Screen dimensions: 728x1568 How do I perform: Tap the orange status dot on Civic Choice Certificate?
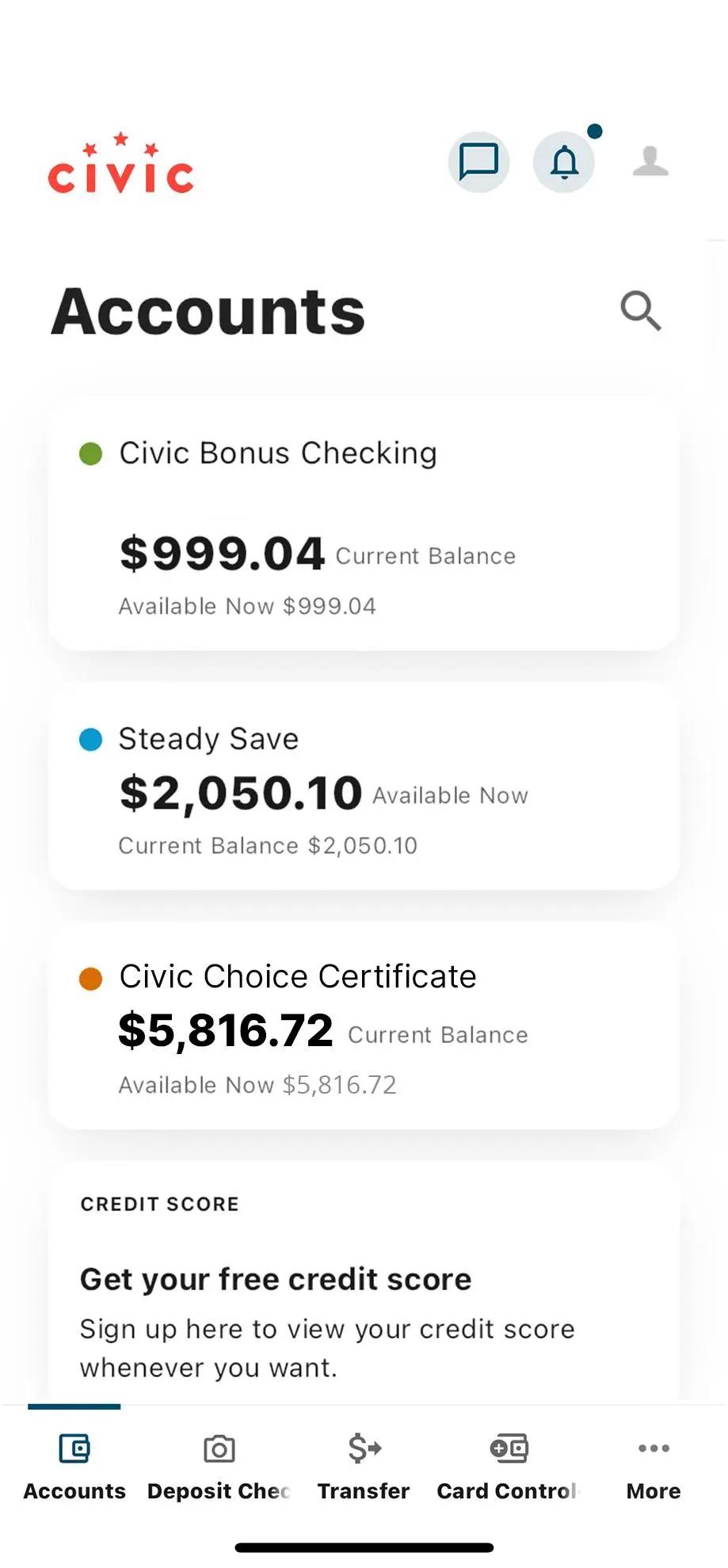click(x=91, y=977)
